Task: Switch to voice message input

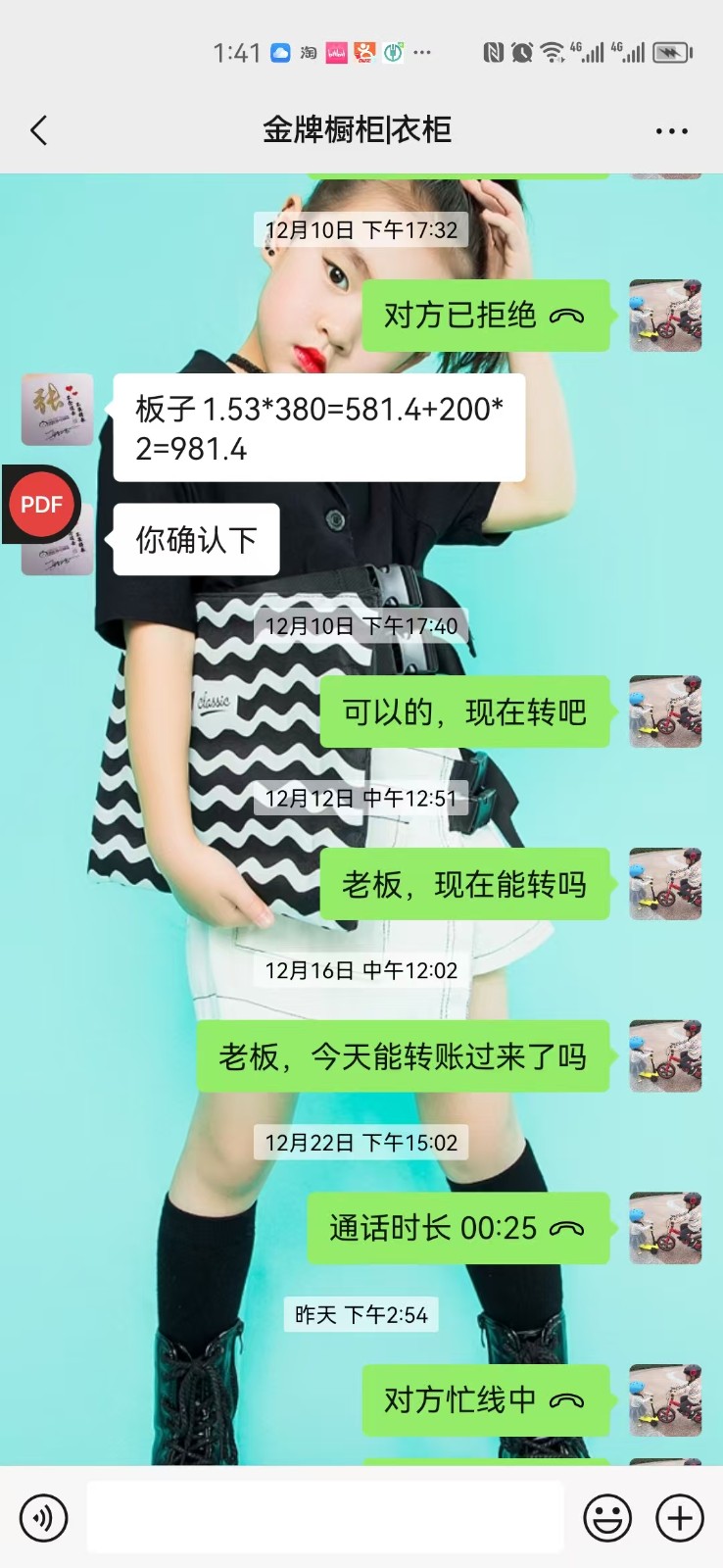Action: point(43,1518)
